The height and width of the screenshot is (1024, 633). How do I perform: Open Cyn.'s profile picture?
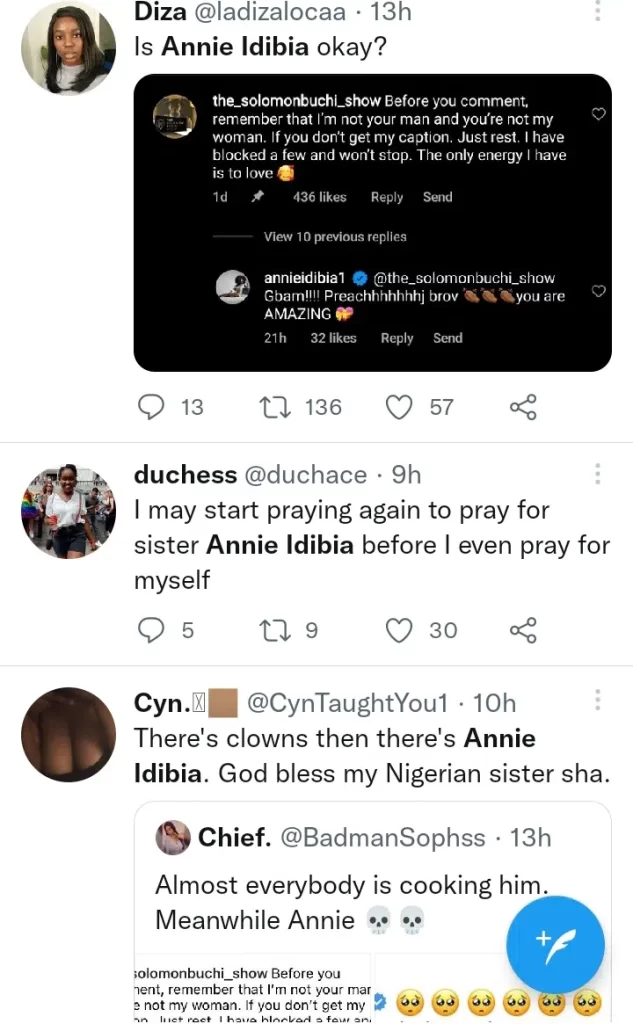68,734
